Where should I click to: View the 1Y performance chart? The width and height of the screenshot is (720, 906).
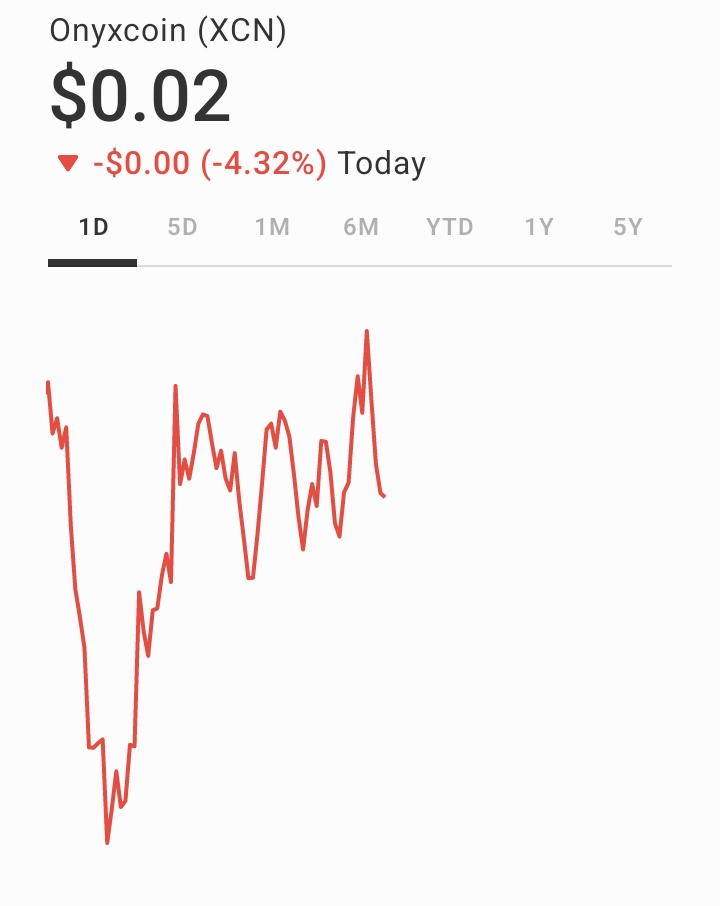(538, 227)
